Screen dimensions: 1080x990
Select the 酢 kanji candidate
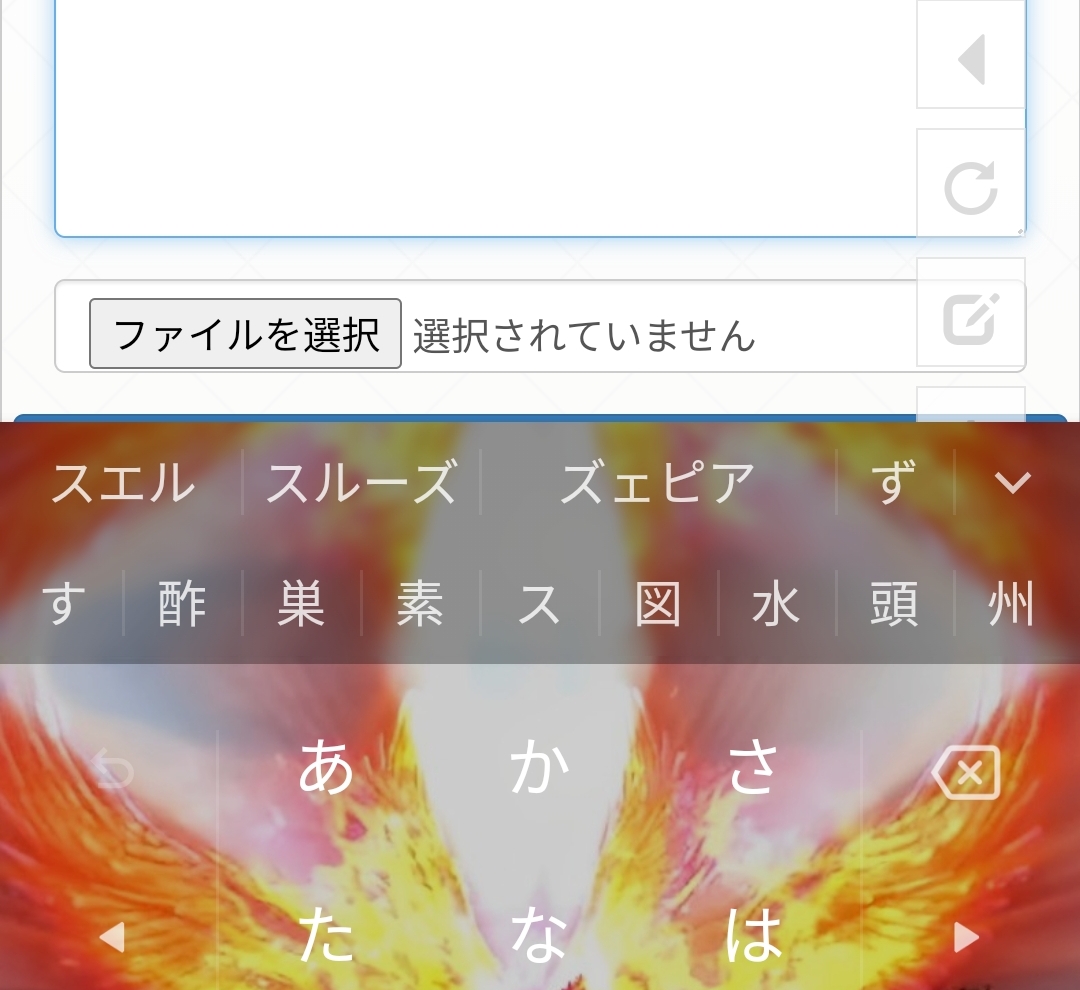(x=182, y=604)
